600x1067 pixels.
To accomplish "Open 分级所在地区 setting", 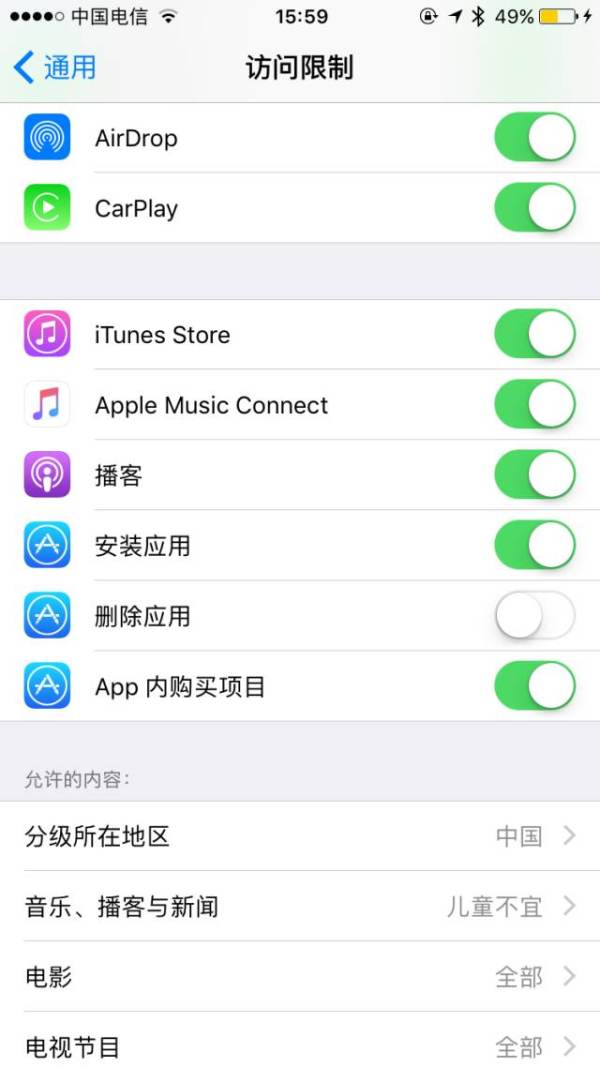I will coord(300,836).
